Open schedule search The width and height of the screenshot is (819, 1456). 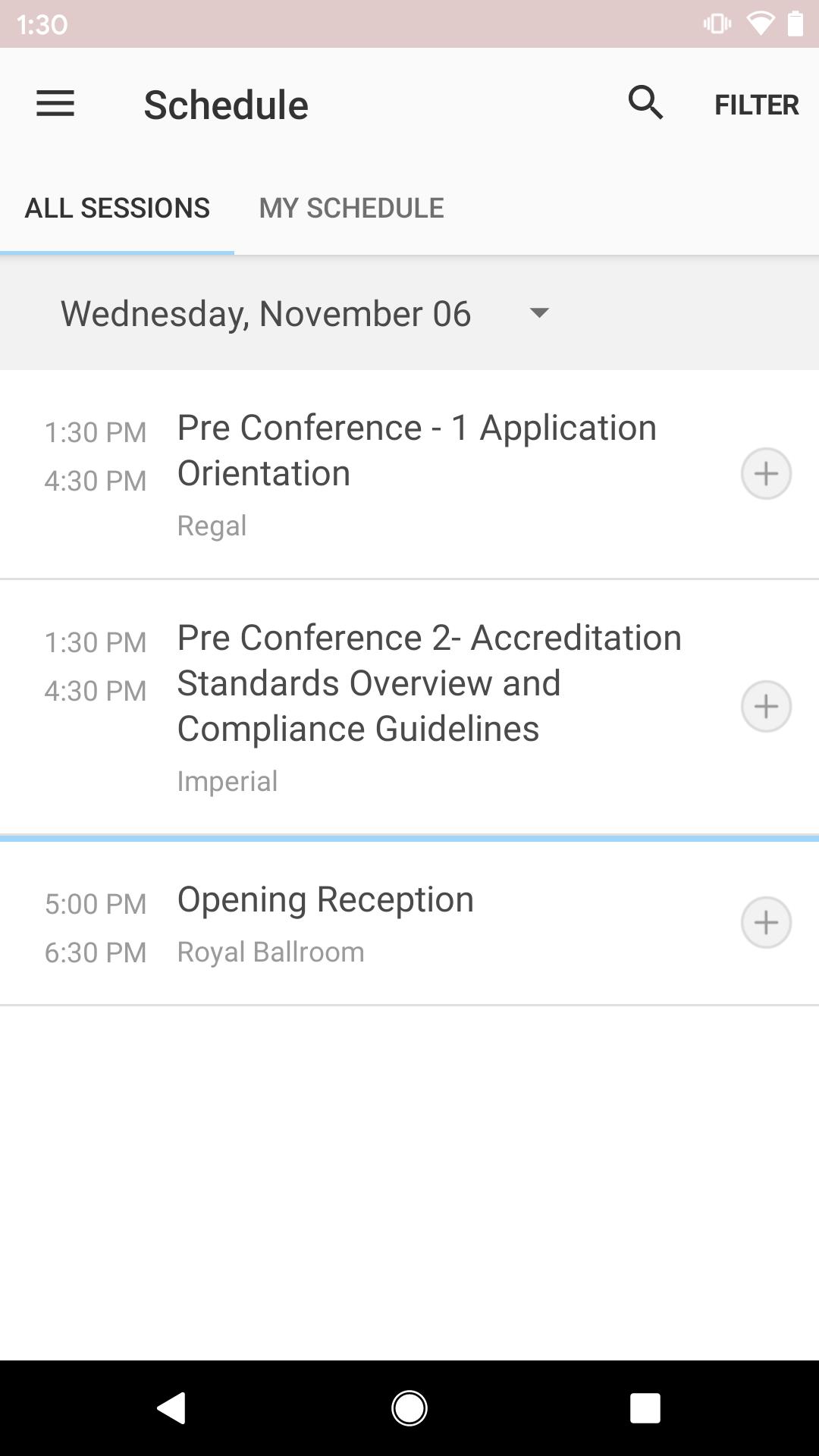coord(645,103)
